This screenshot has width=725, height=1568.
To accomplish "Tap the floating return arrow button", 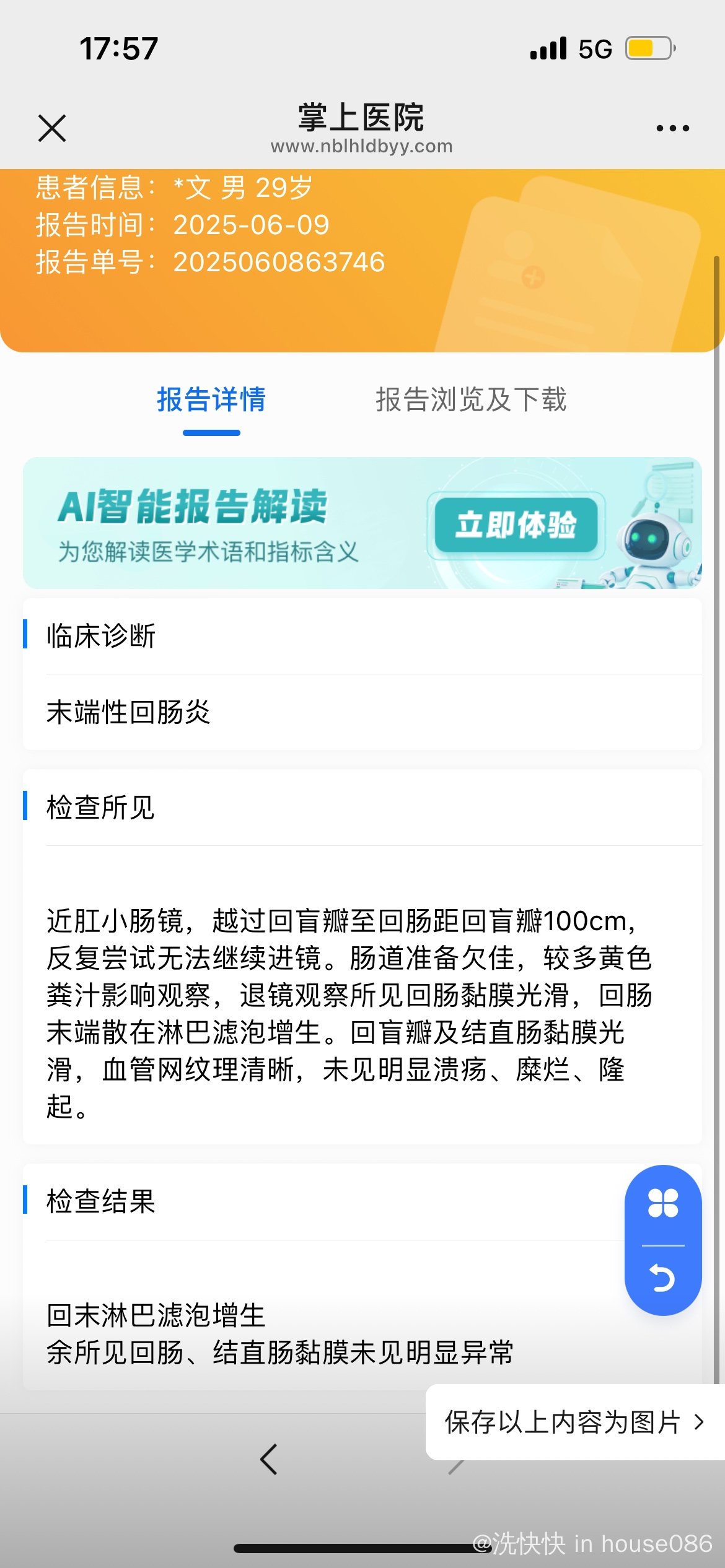I will (663, 1278).
